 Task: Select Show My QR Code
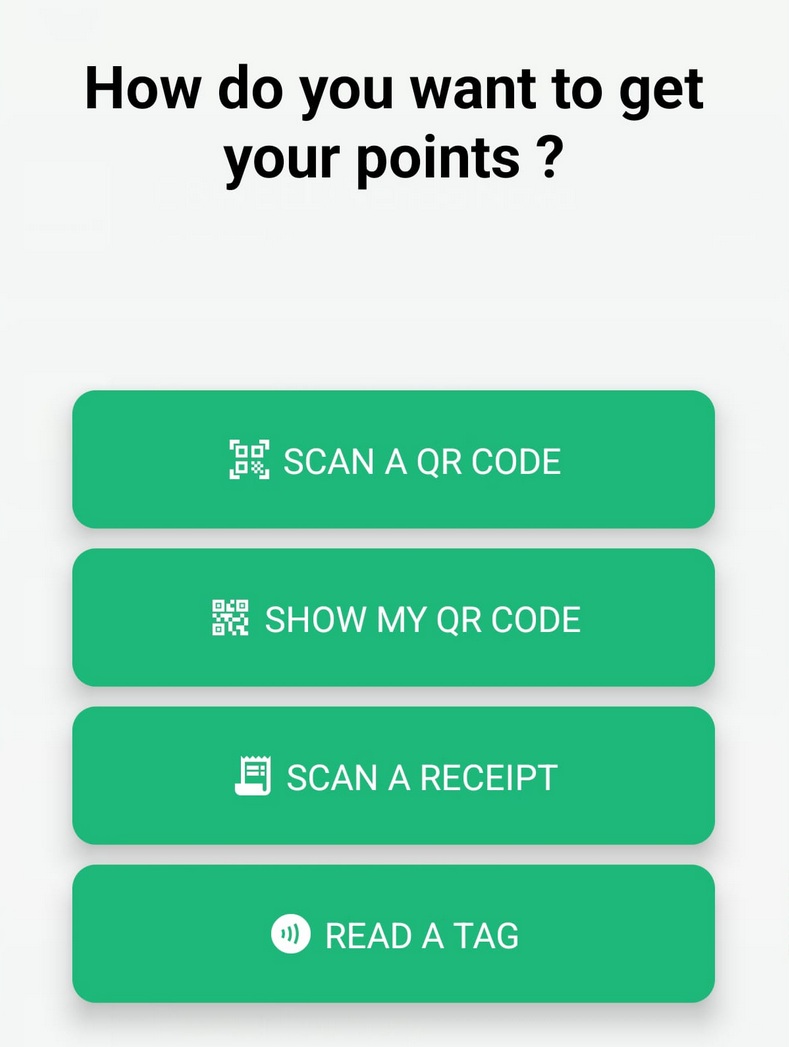[393, 618]
